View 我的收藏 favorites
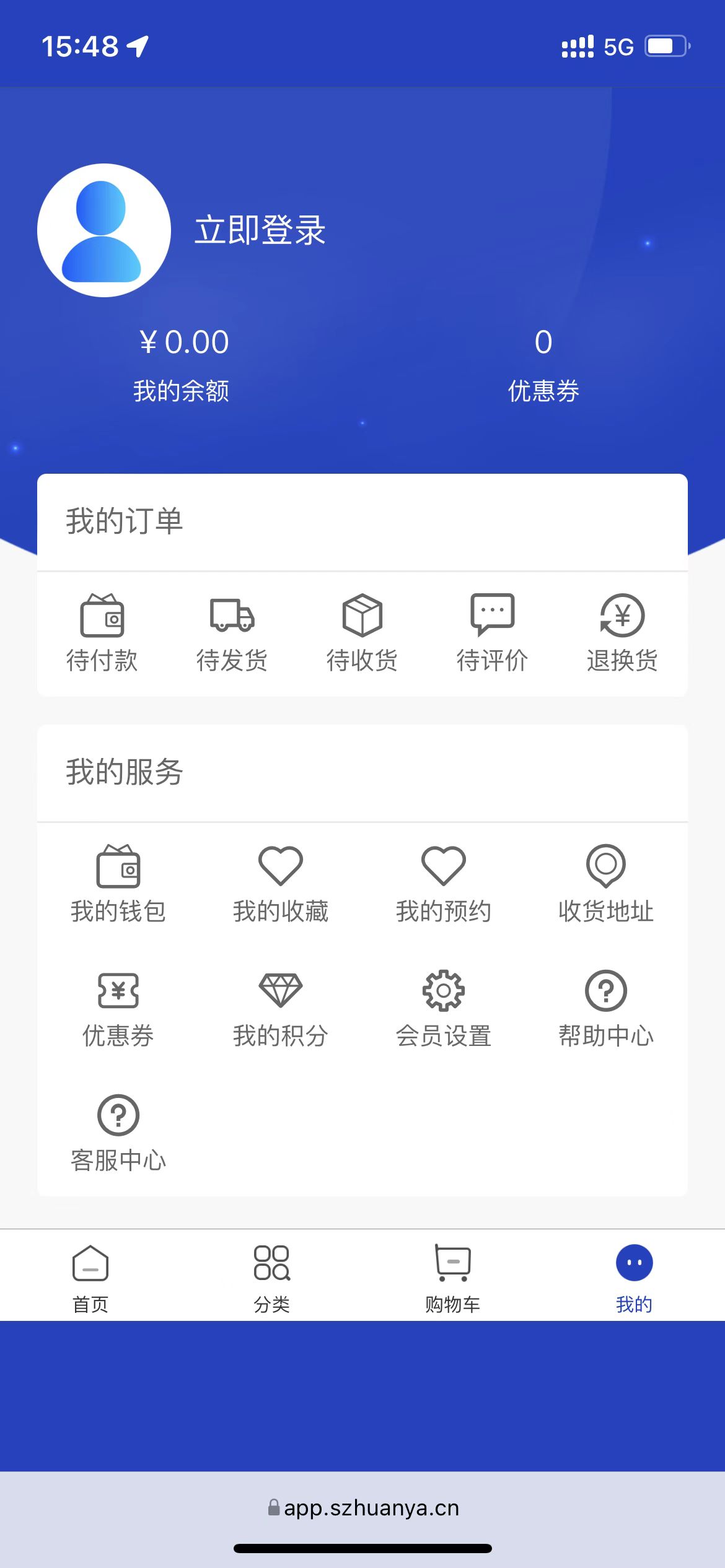Screen dimensions: 725x1568 pyautogui.click(x=281, y=883)
